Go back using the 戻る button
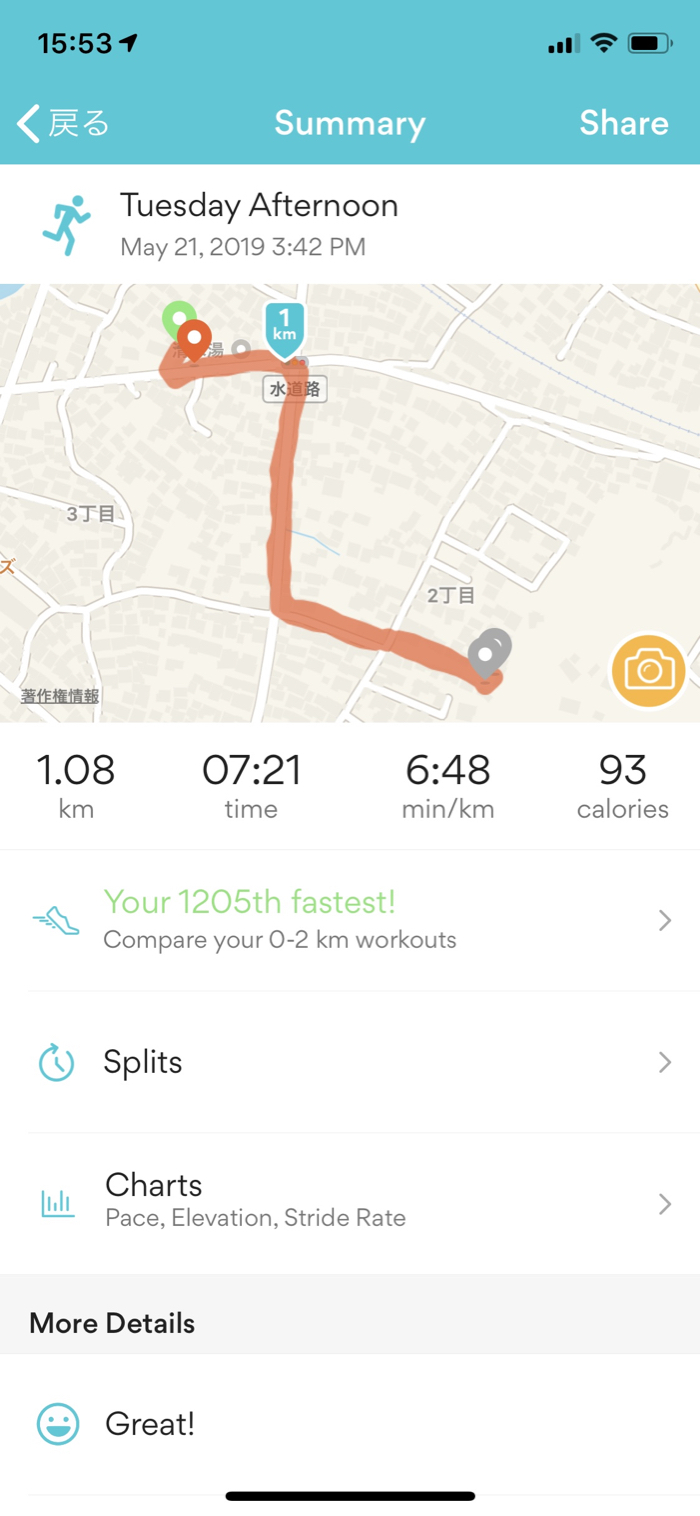The height and width of the screenshot is (1516, 700). click(64, 124)
